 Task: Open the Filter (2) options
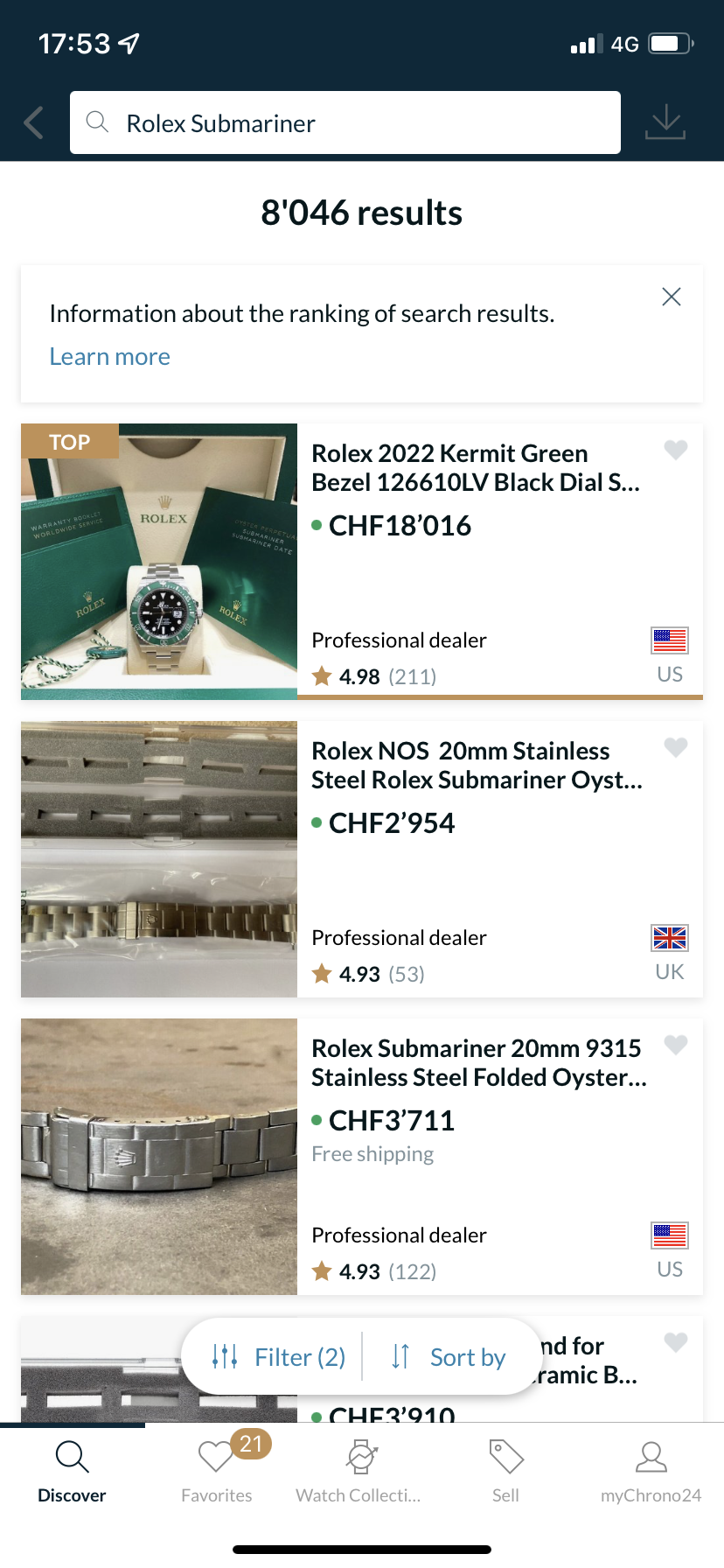tap(279, 1357)
